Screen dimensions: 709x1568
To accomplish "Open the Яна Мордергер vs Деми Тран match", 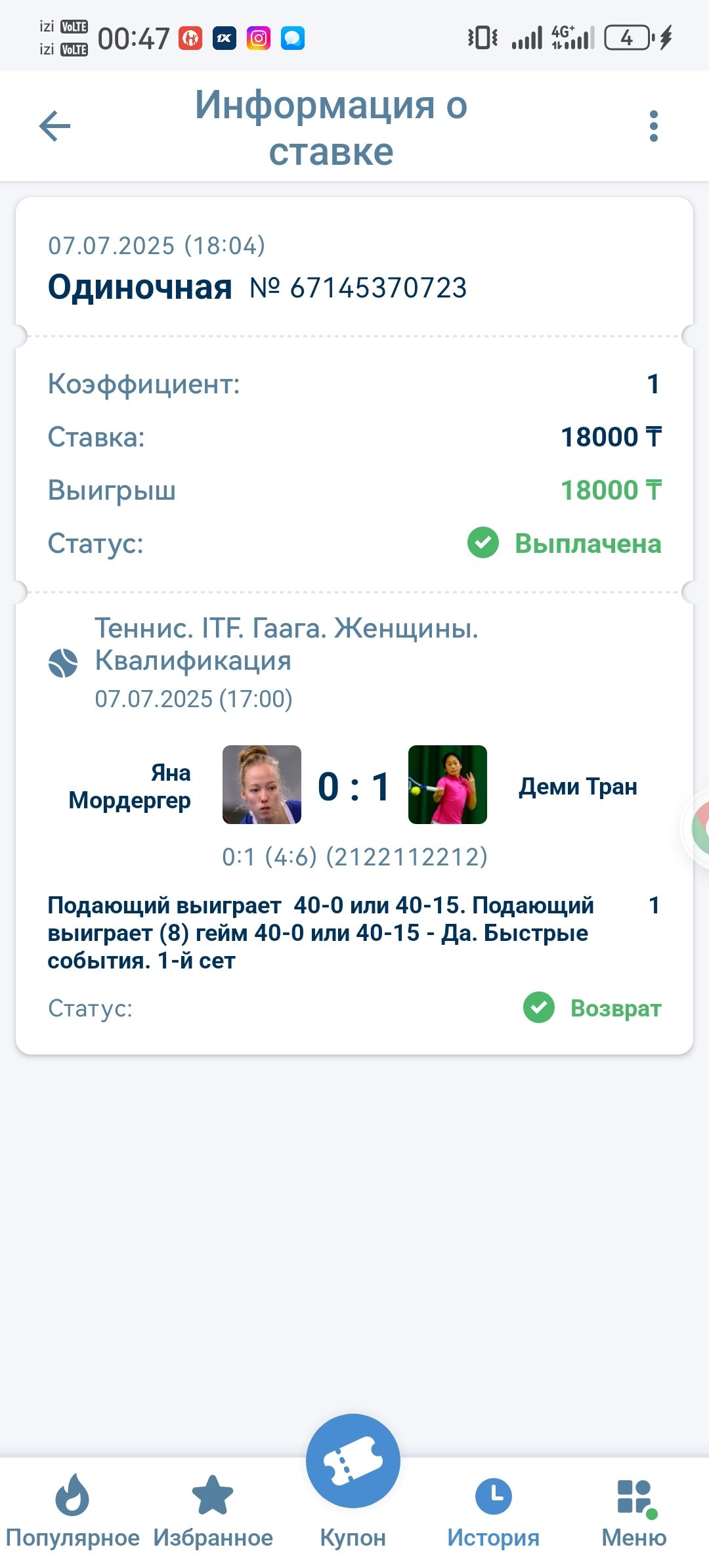I will (354, 786).
